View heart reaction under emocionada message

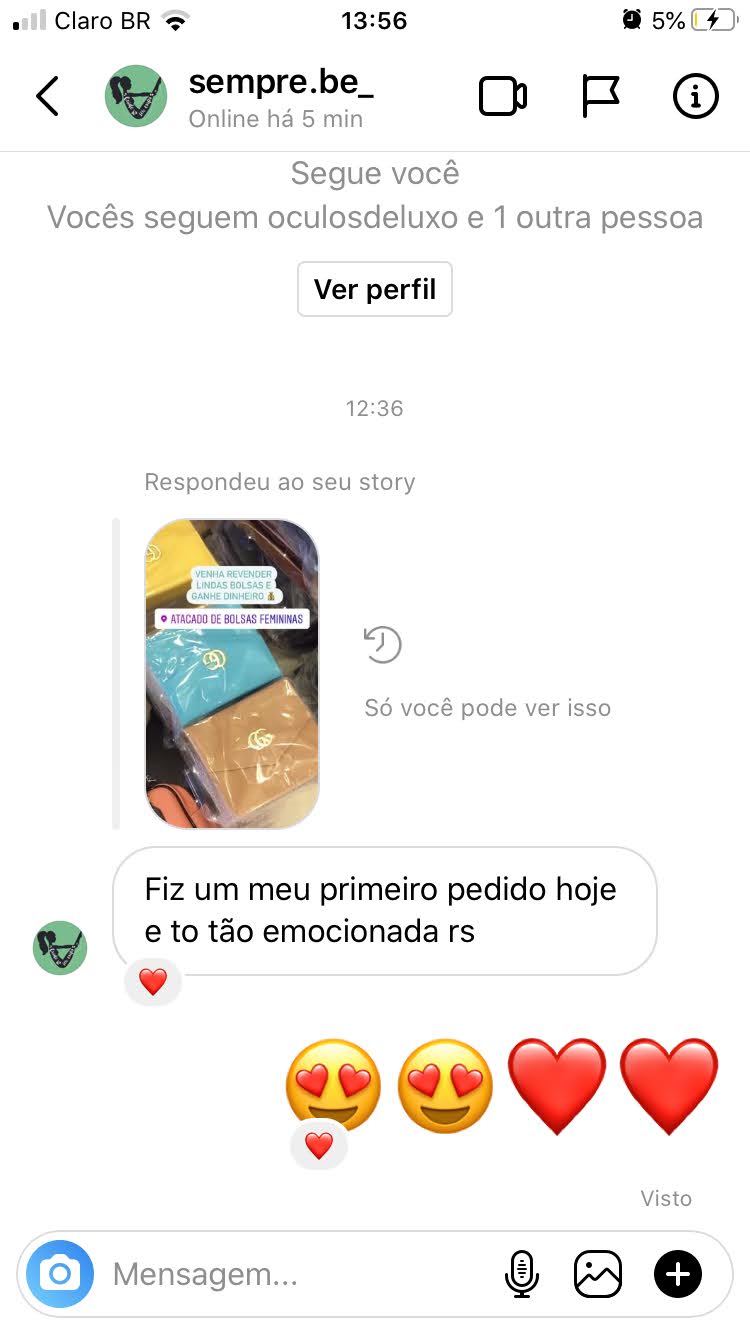pyautogui.click(x=153, y=983)
